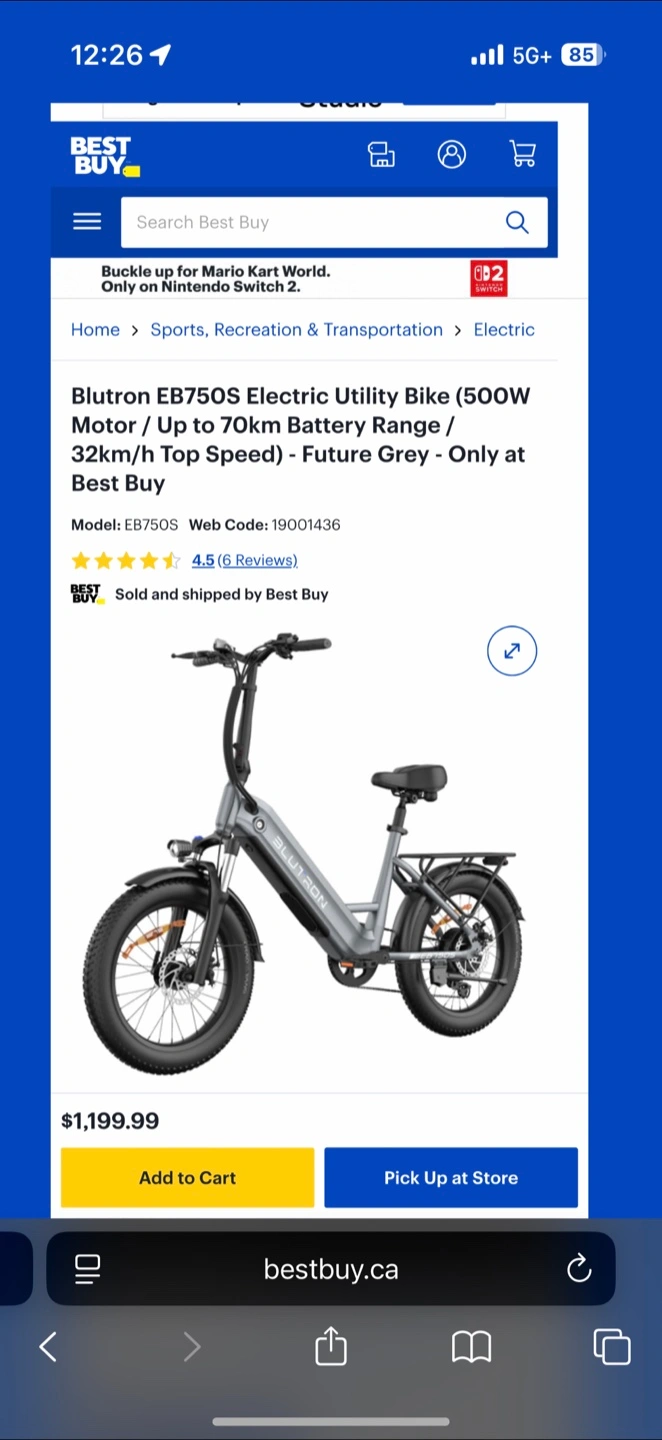View the shopping cart
Image resolution: width=662 pixels, height=1440 pixels.
pos(522,154)
